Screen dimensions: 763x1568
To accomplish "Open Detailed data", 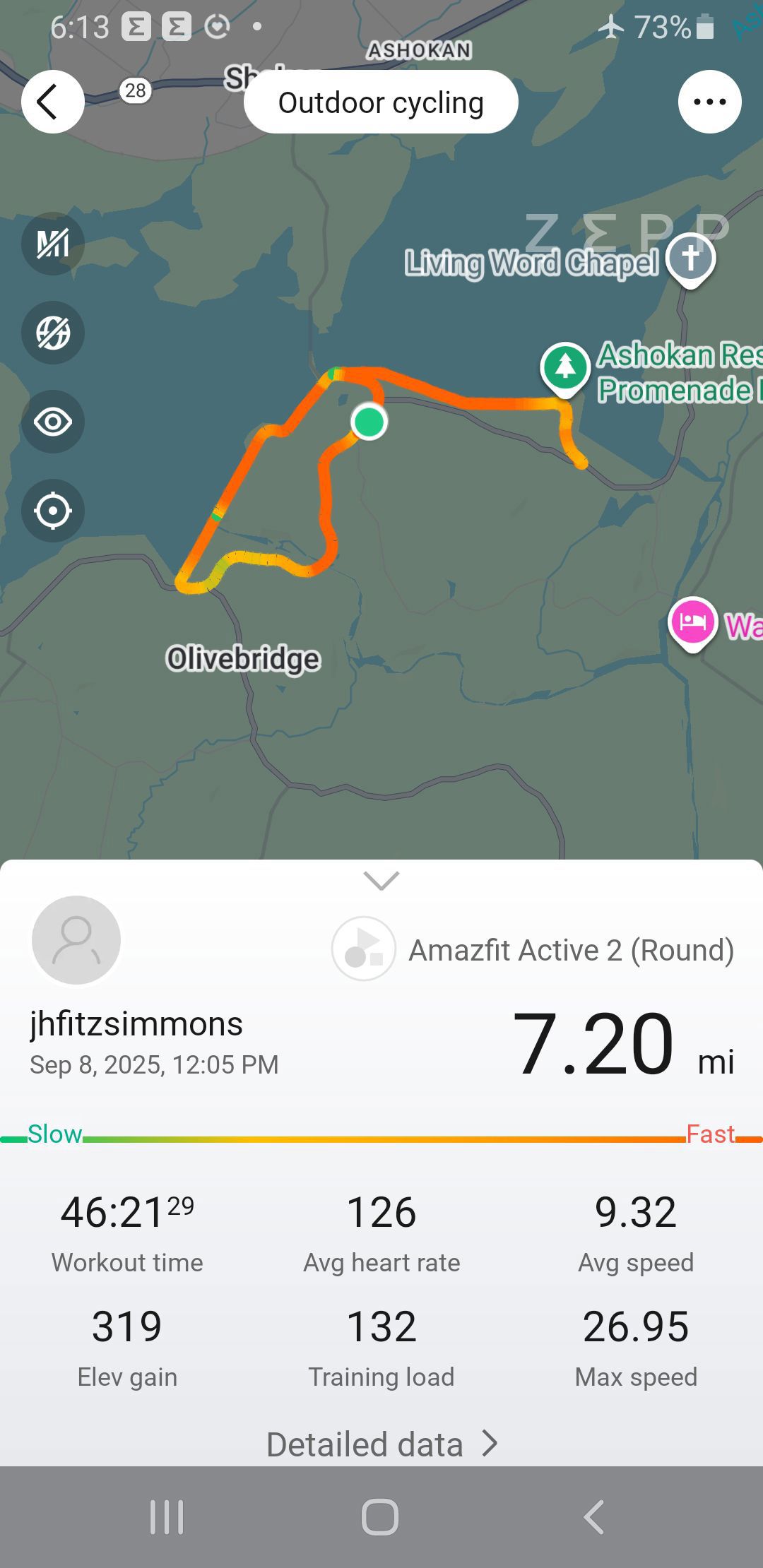I will tap(381, 1444).
